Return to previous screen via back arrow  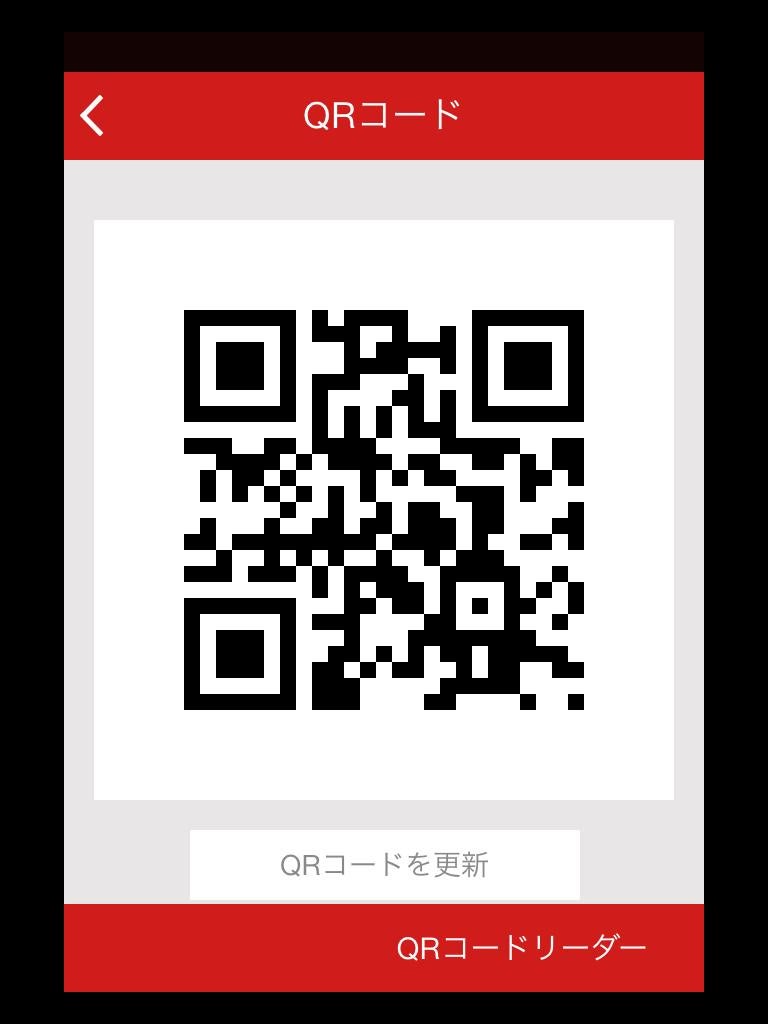[92, 115]
